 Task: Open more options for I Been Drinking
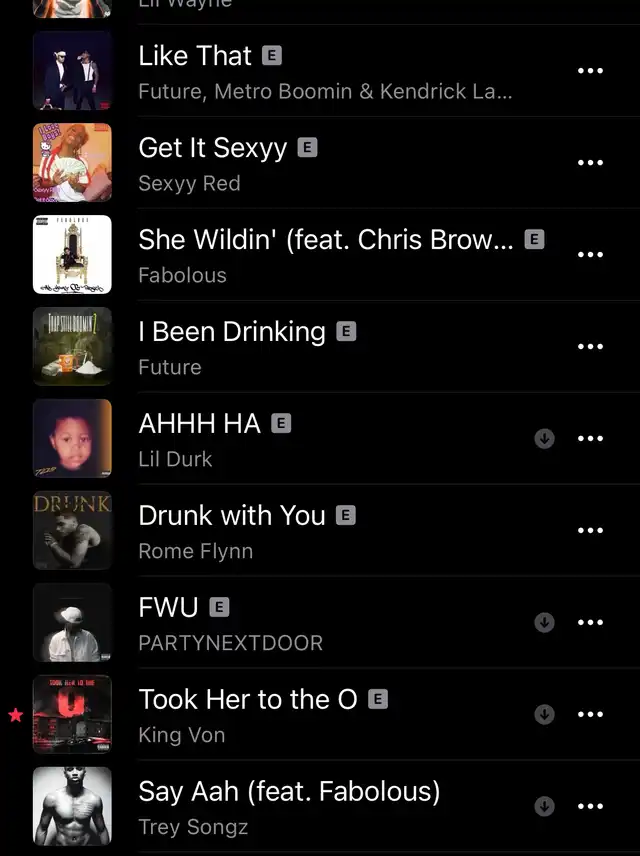click(590, 347)
